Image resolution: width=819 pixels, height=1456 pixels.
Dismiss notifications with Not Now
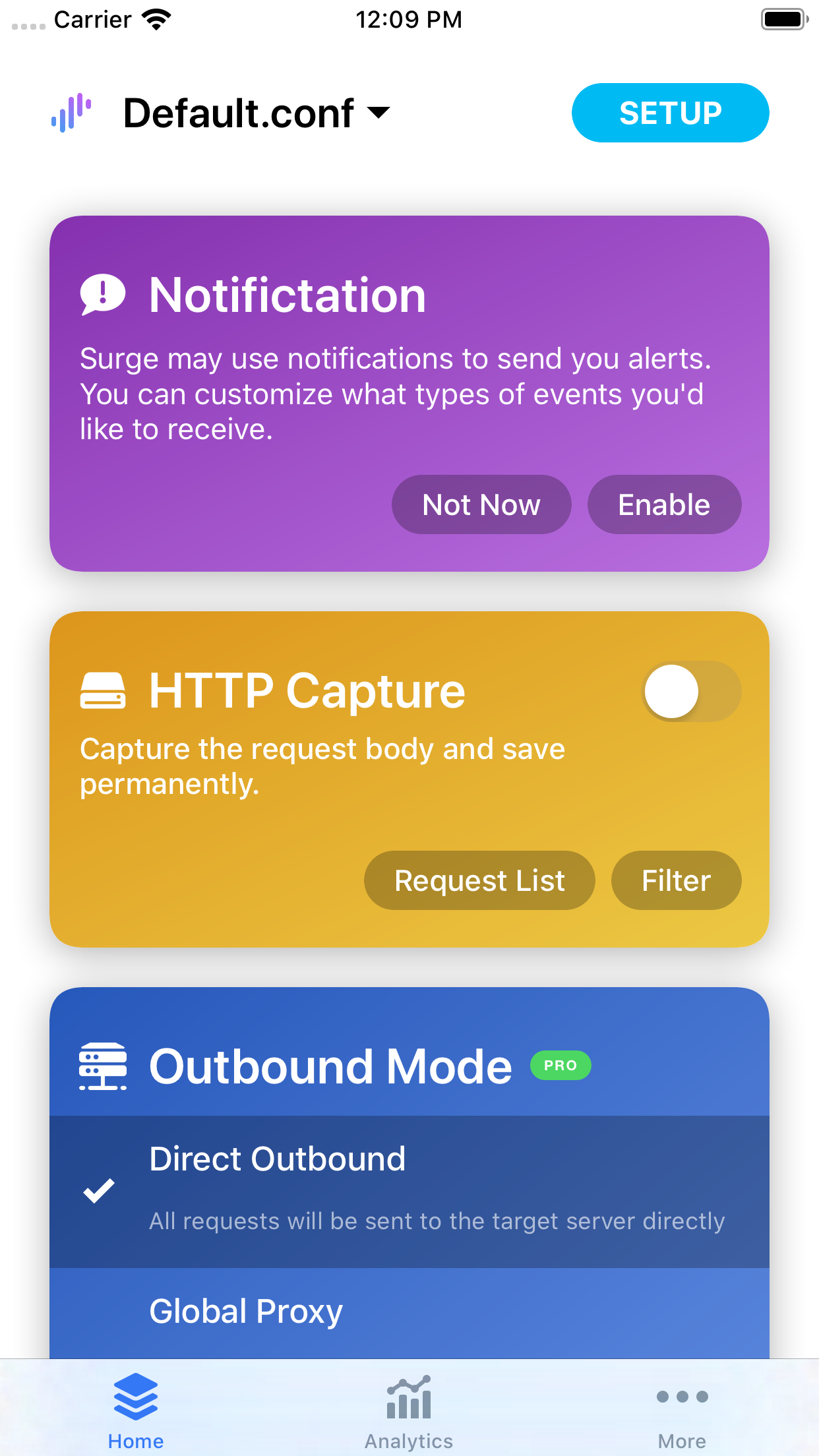(x=481, y=504)
